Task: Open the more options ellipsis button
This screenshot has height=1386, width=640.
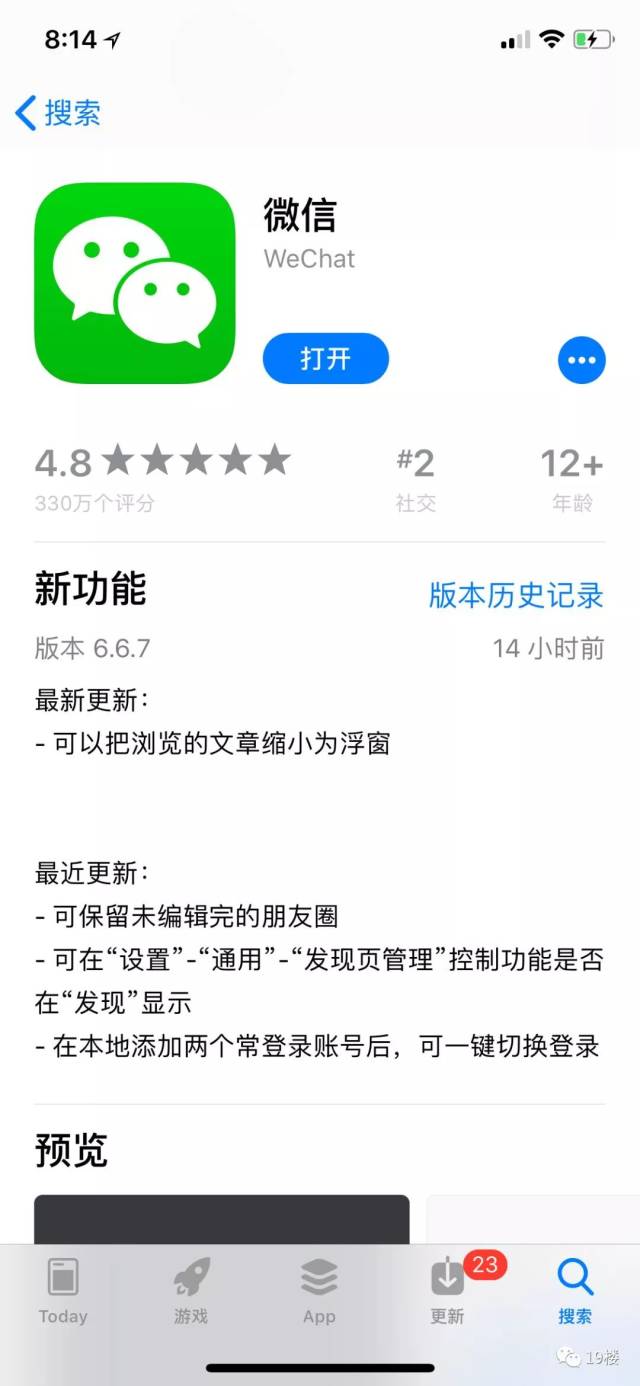Action: pos(582,360)
